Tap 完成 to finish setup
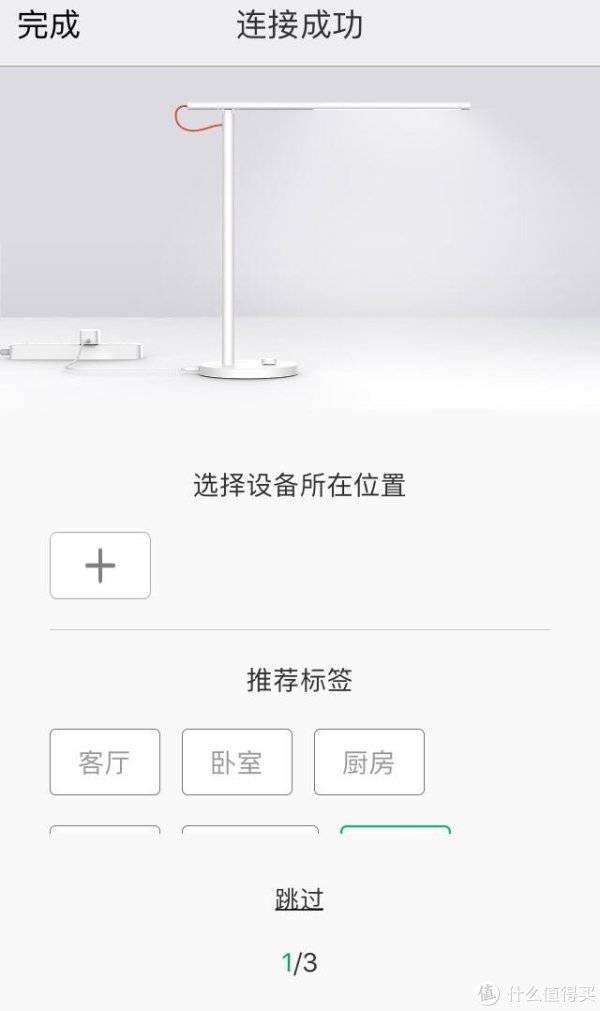600x1011 pixels. [48, 25]
